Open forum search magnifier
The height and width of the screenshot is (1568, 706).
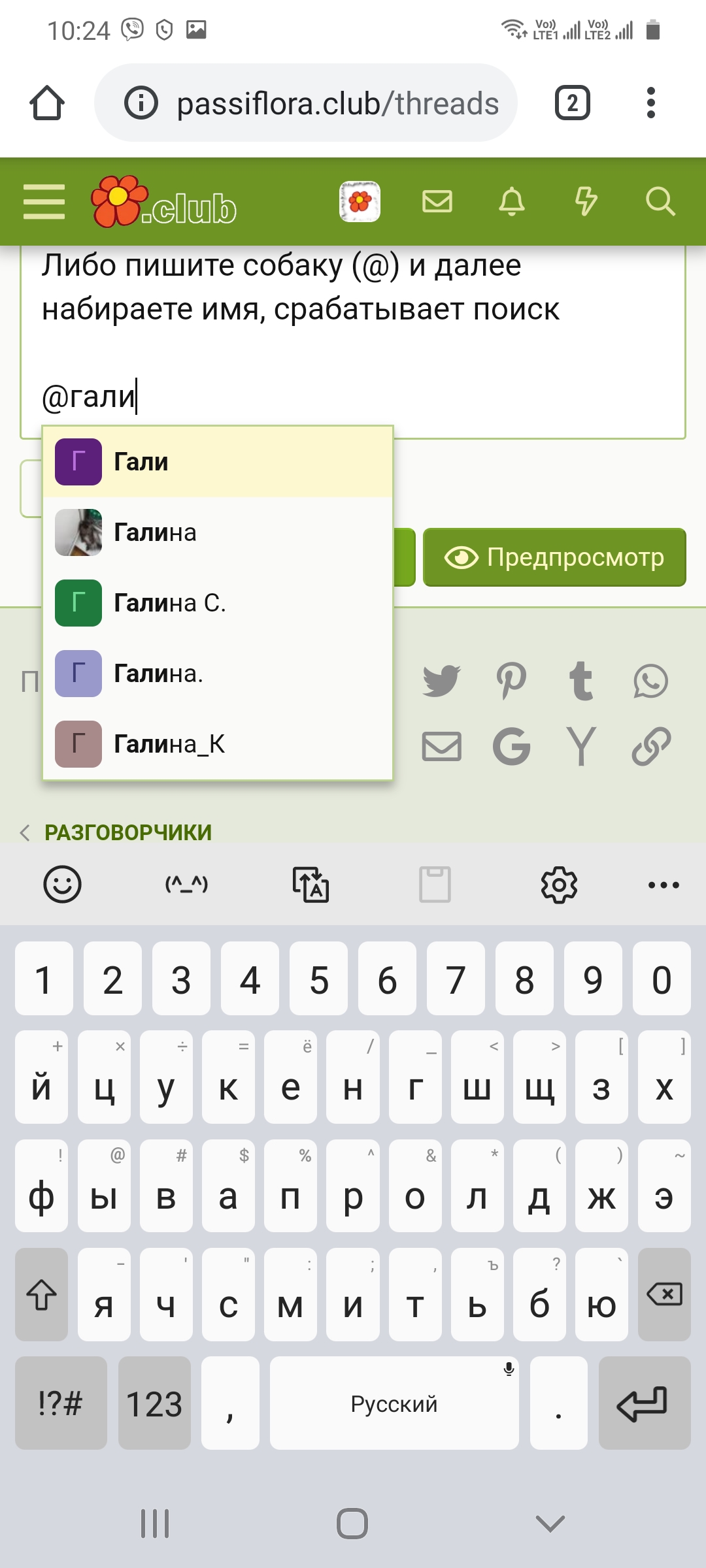[x=660, y=201]
